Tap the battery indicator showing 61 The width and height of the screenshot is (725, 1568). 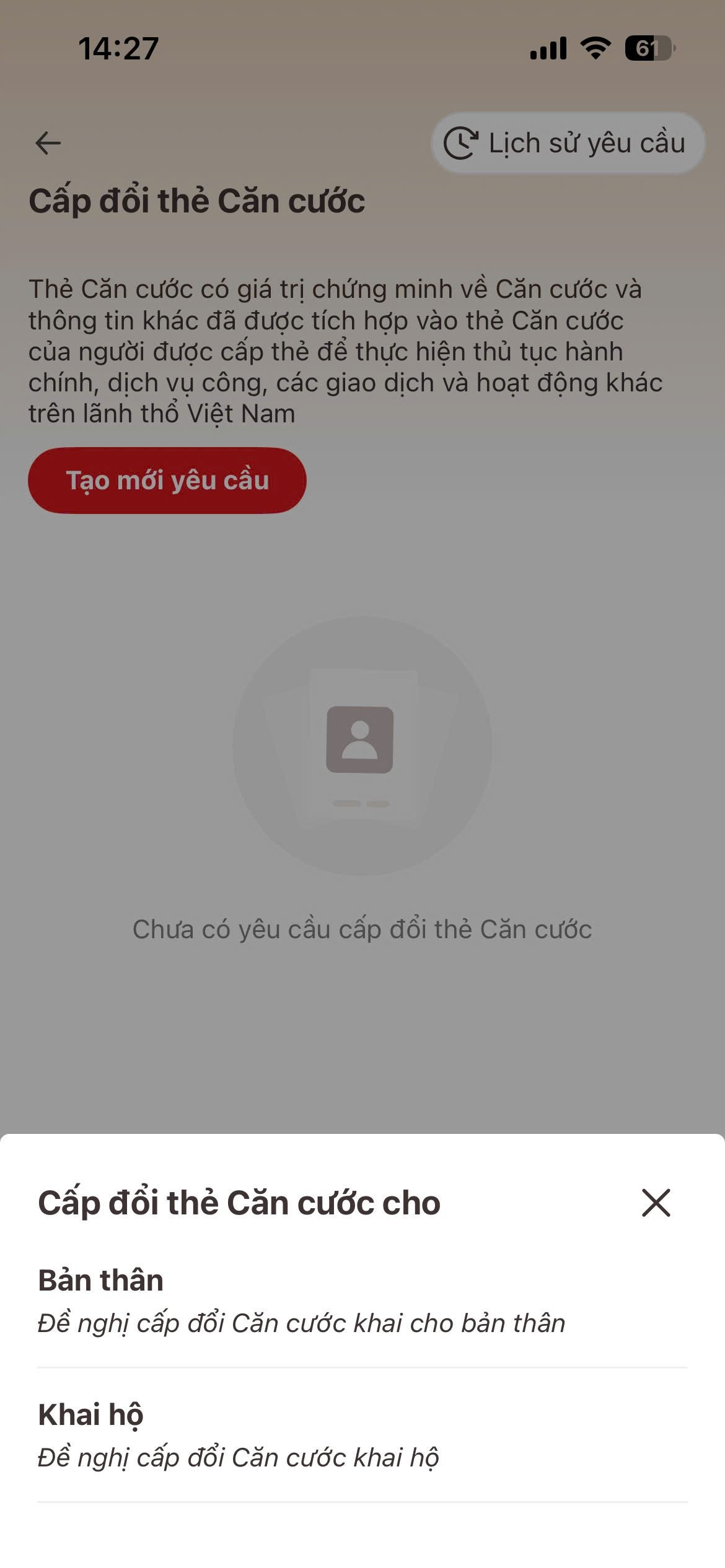point(649,46)
